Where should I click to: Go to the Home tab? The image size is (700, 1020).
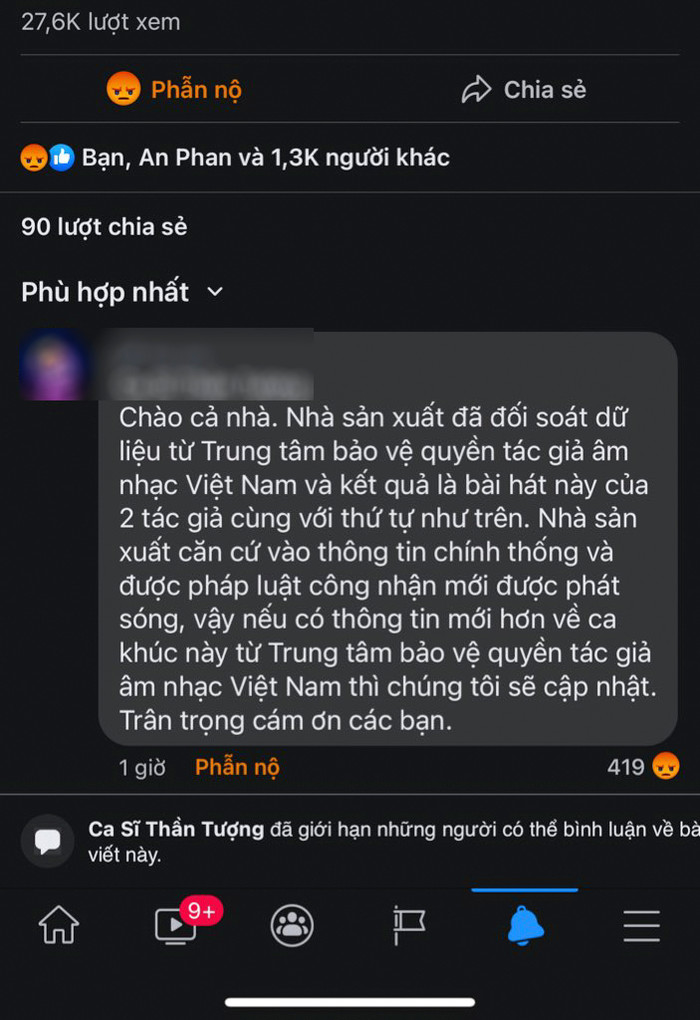coord(58,927)
